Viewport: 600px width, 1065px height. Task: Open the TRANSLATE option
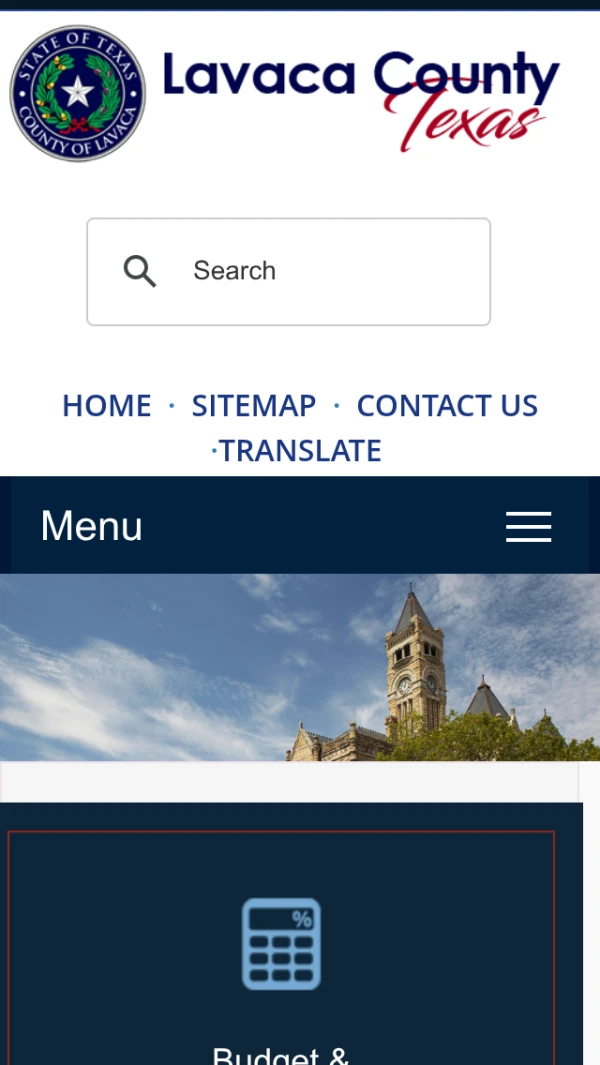(x=300, y=451)
